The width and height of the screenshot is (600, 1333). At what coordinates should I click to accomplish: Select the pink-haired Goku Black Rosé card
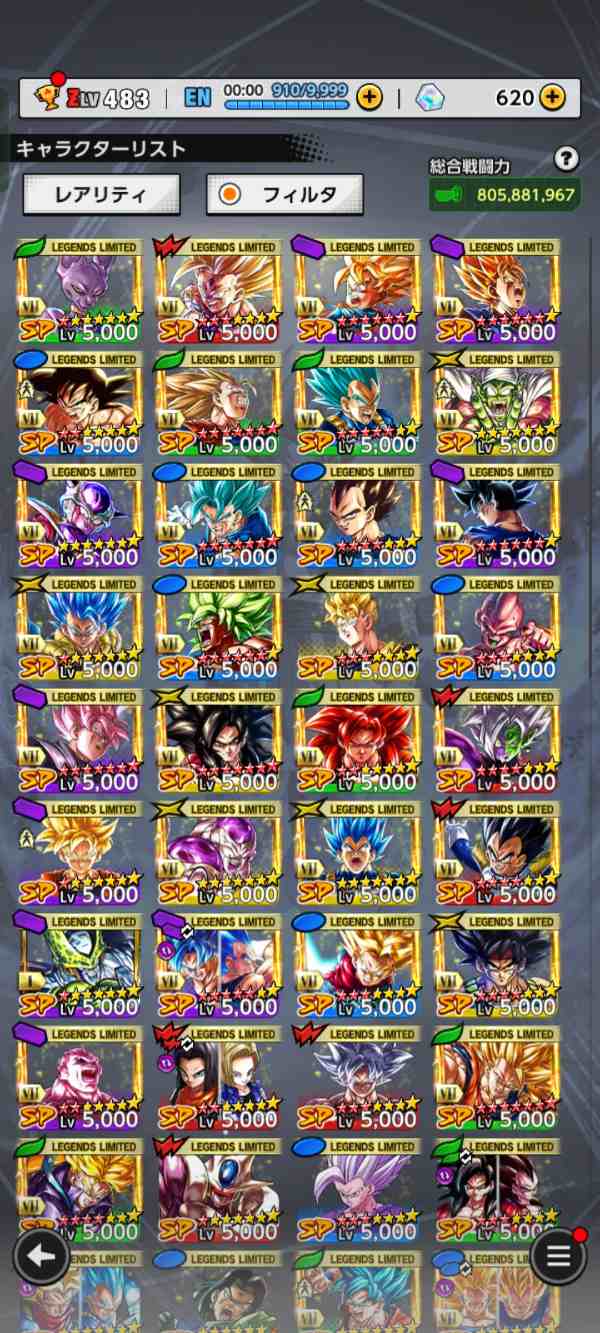[x=80, y=742]
